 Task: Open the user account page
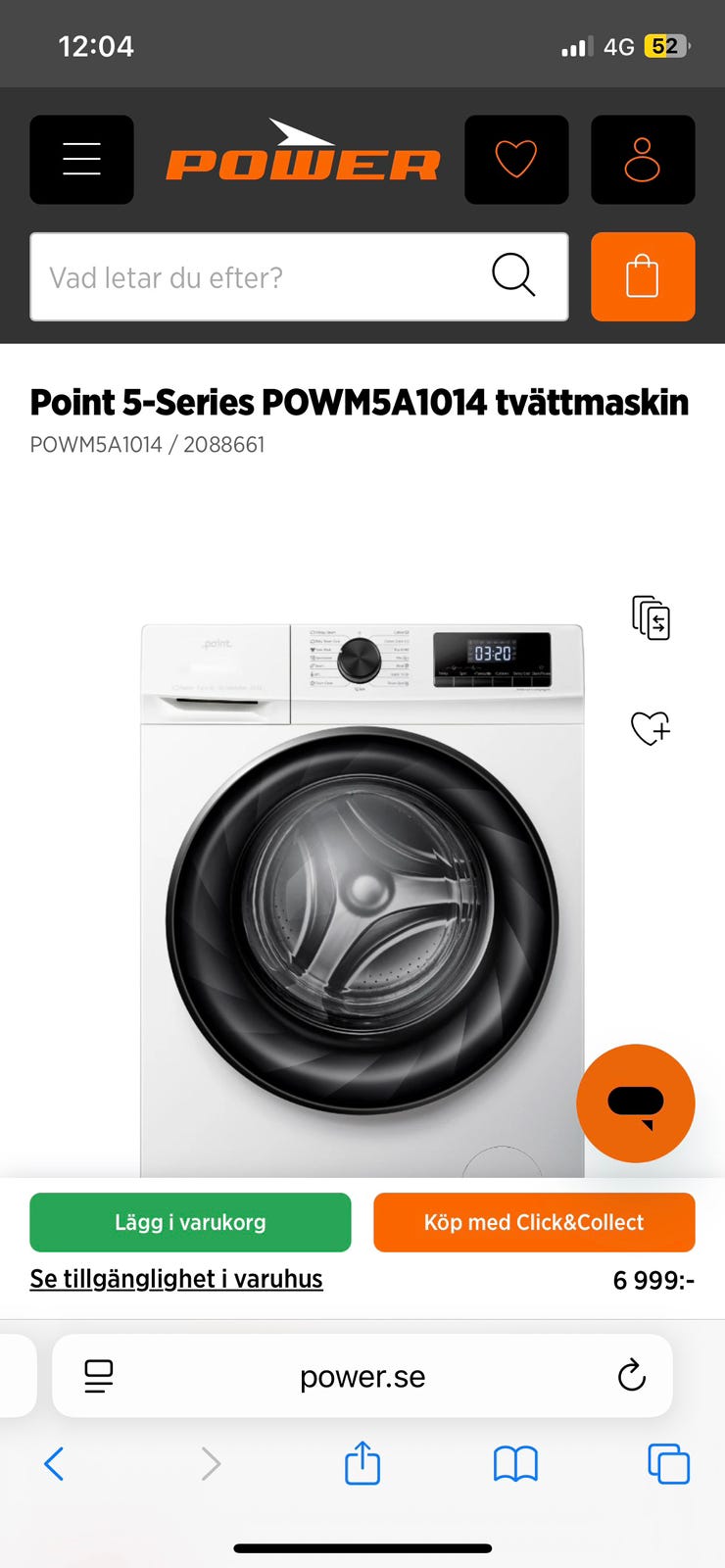click(x=643, y=160)
